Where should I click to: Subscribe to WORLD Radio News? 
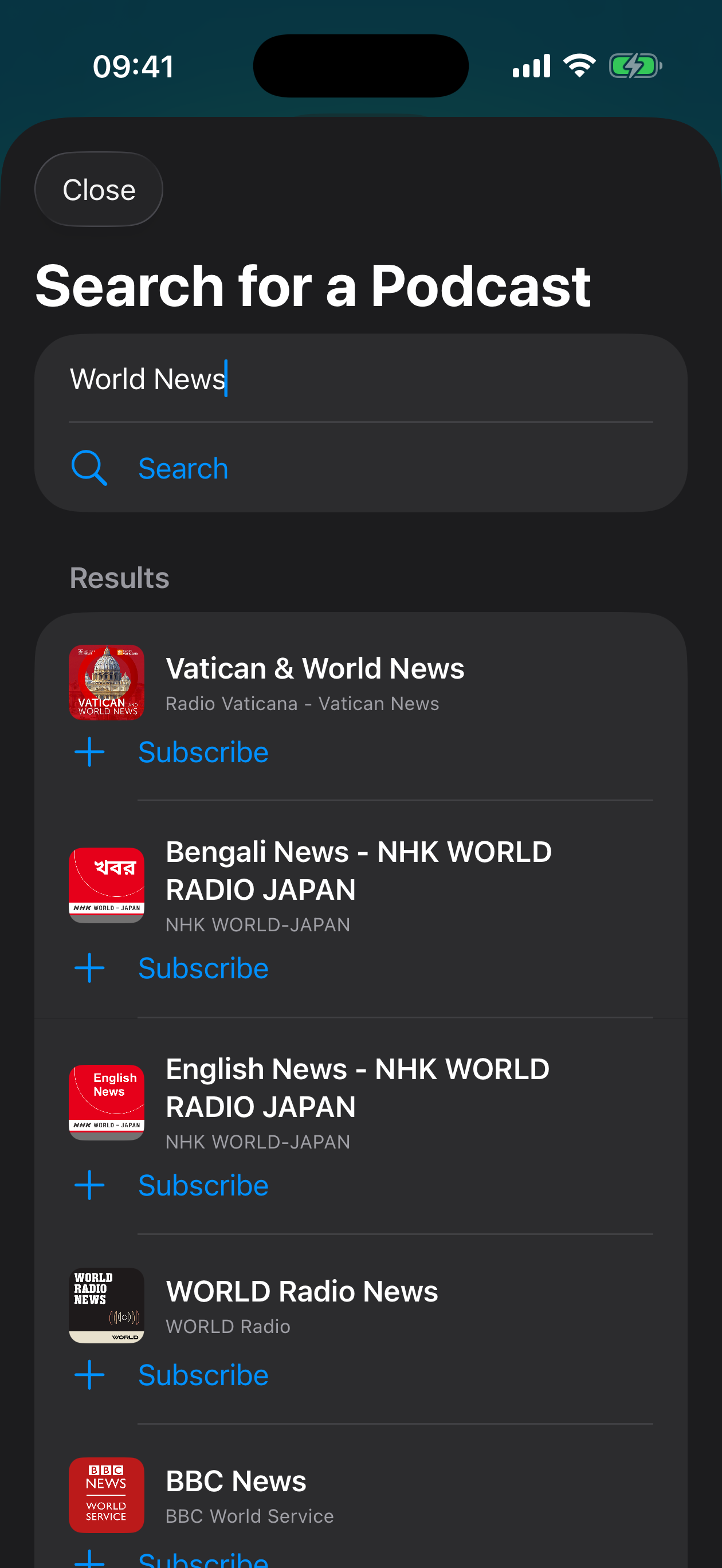pyautogui.click(x=203, y=1374)
